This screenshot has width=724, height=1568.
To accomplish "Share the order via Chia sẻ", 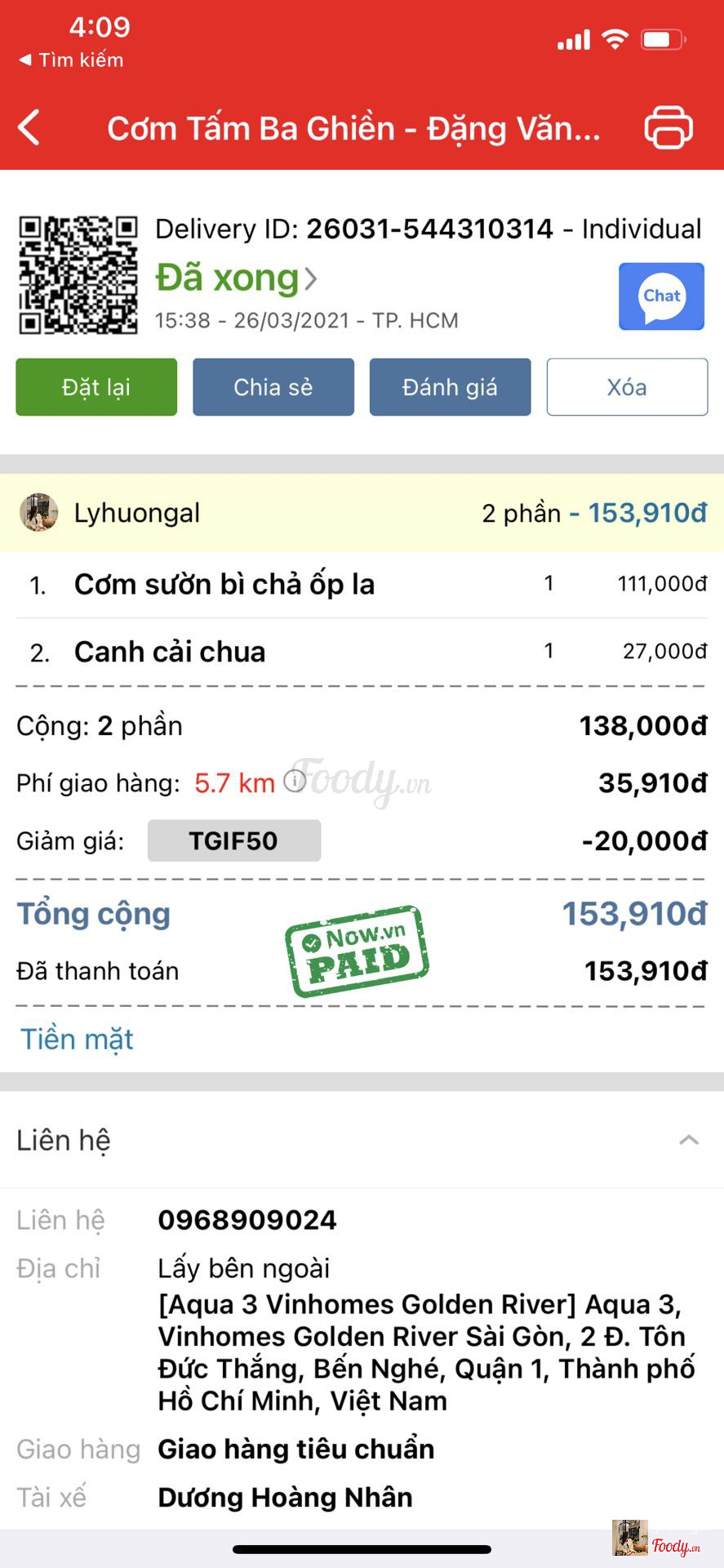I will point(273,387).
